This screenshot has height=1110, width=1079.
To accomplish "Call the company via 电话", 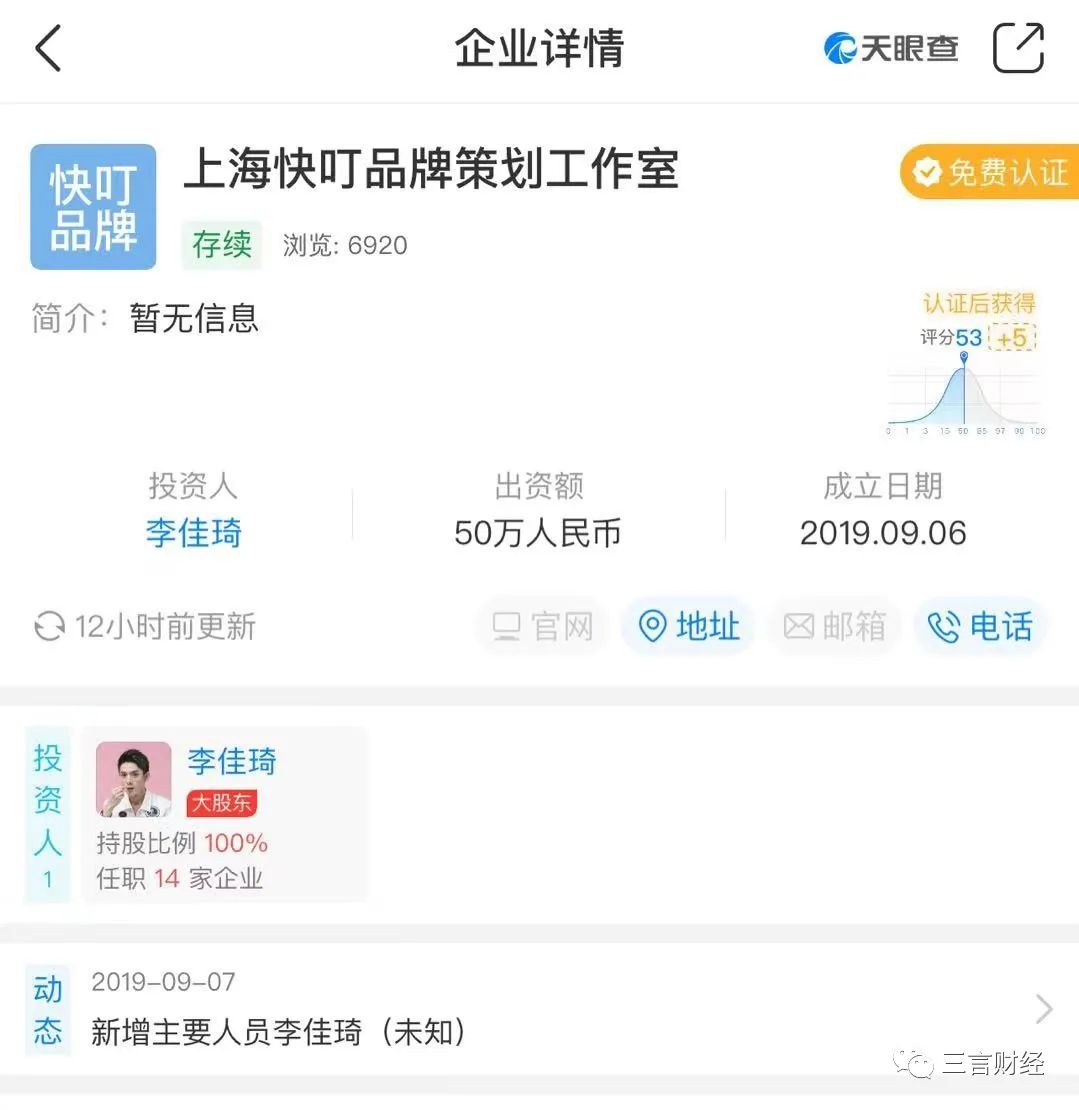I will 980,627.
